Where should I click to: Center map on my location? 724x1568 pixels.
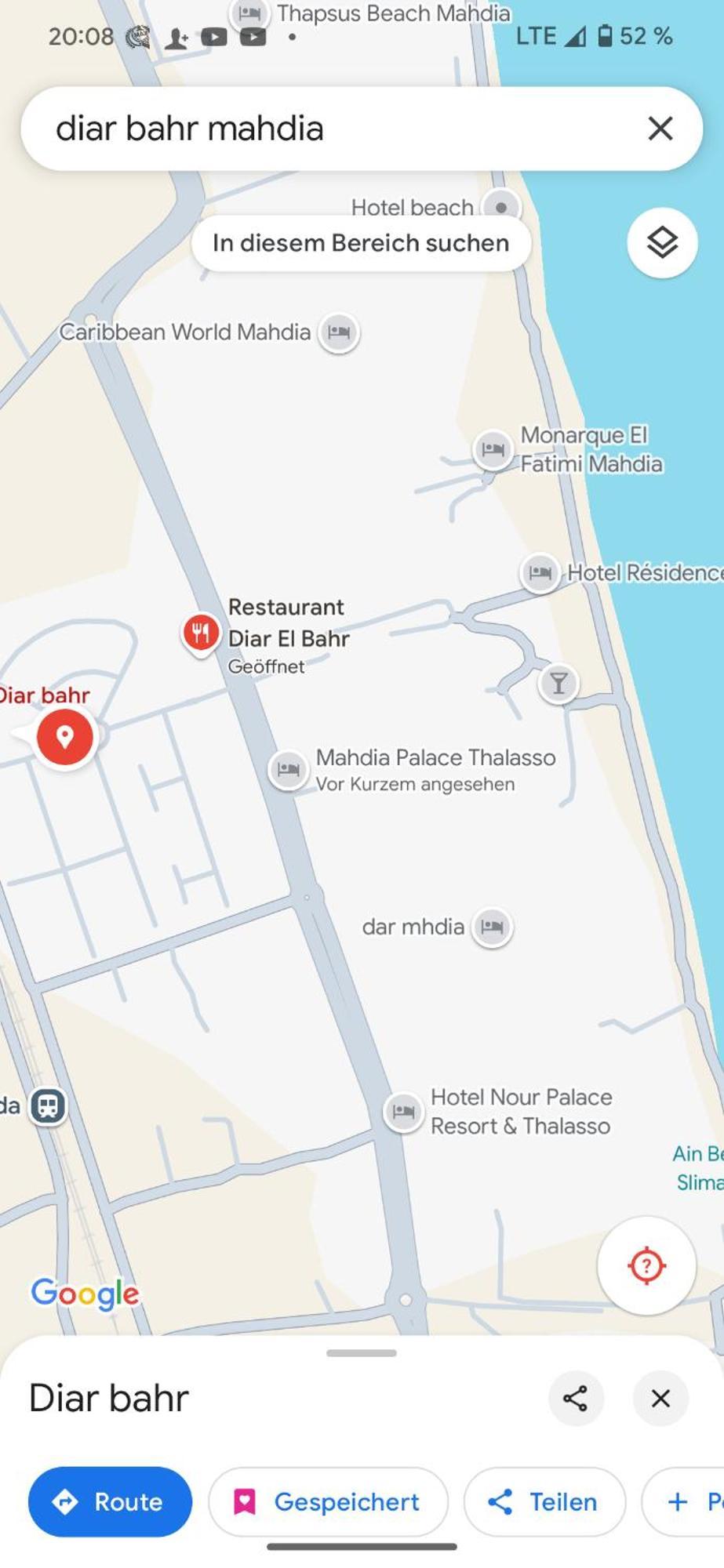point(646,1265)
